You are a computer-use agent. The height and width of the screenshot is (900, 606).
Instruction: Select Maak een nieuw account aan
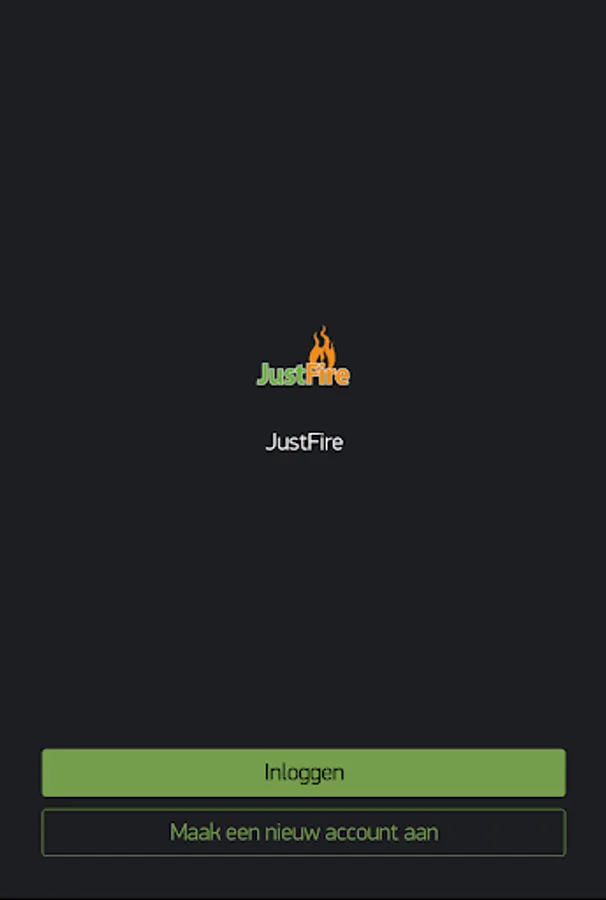303,832
